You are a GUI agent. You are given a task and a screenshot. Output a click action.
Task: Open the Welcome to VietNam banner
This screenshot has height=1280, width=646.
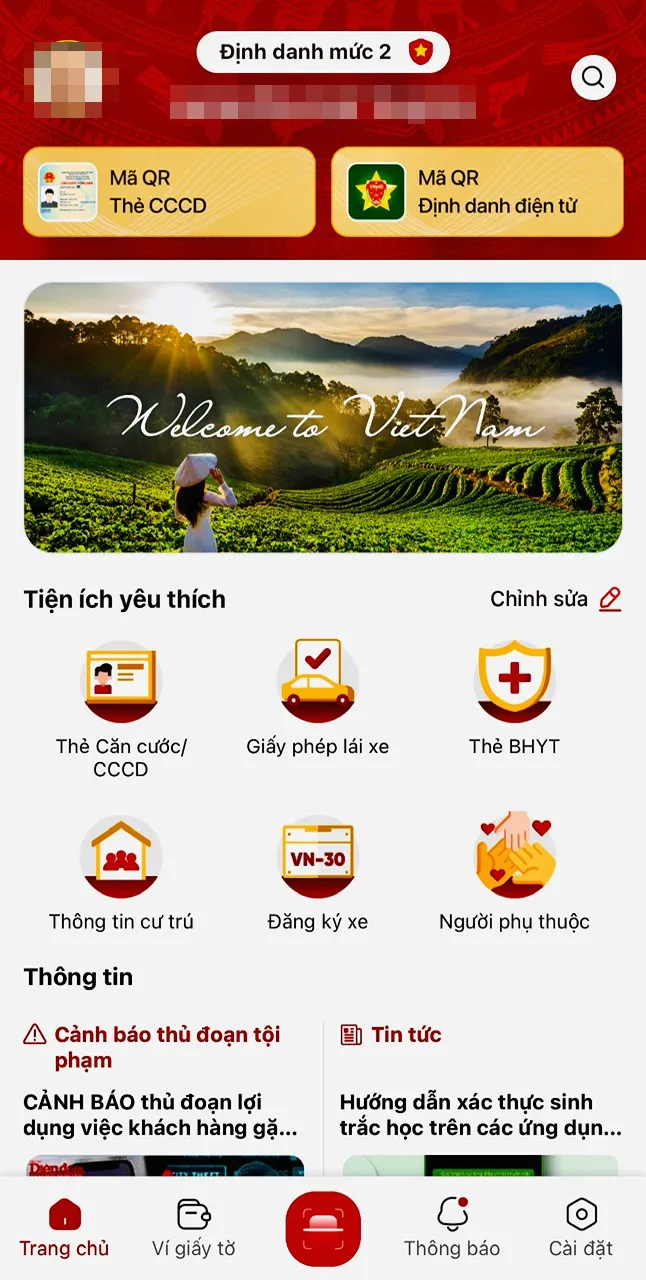pos(323,417)
